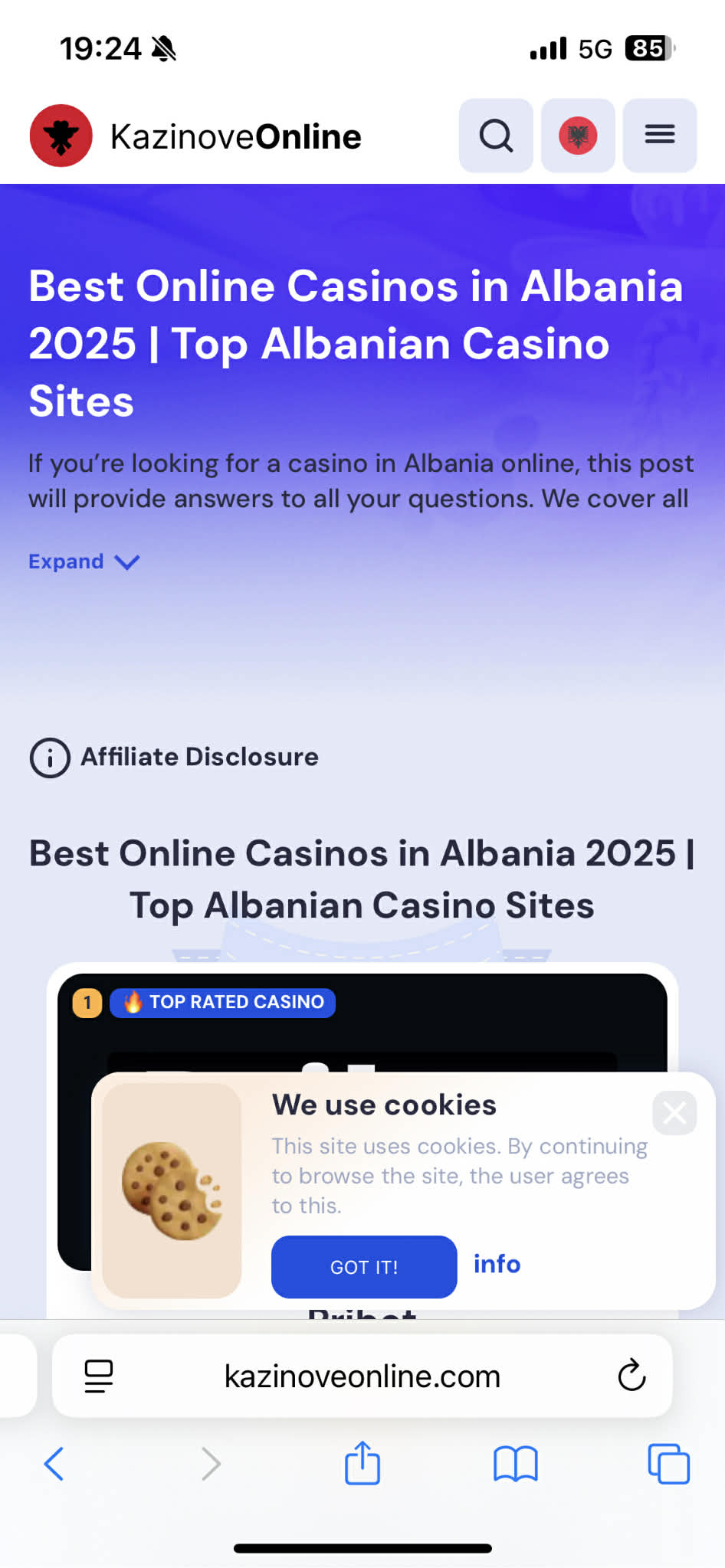Go back to the previous page
The image size is (725, 1568).
[x=54, y=1464]
